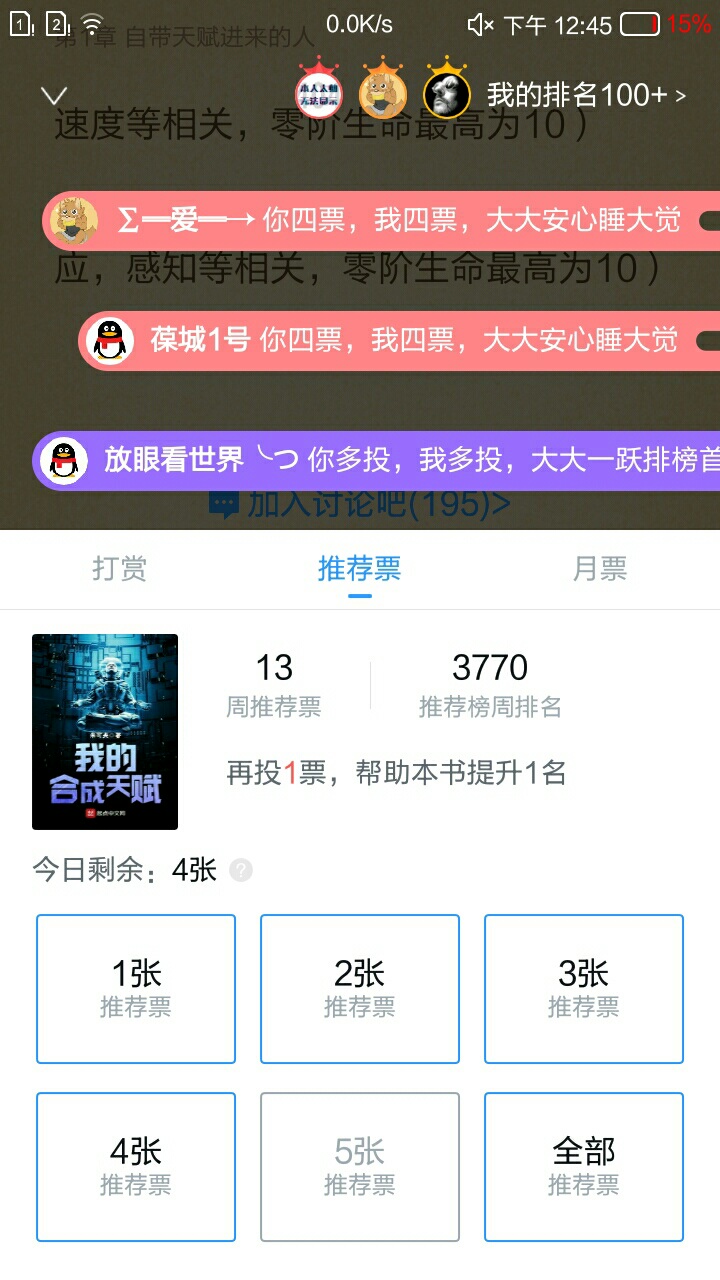This screenshot has width=720, height=1280.
Task: Choose the 2张 推荐票 option
Action: (x=360, y=989)
